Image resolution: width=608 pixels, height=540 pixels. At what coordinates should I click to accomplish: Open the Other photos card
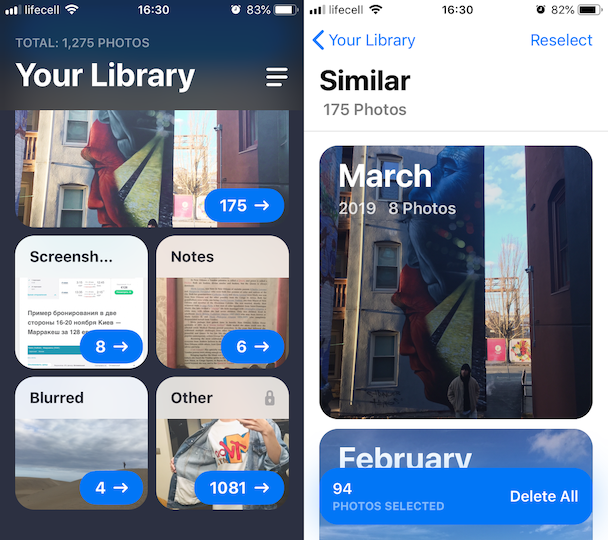click(x=222, y=443)
